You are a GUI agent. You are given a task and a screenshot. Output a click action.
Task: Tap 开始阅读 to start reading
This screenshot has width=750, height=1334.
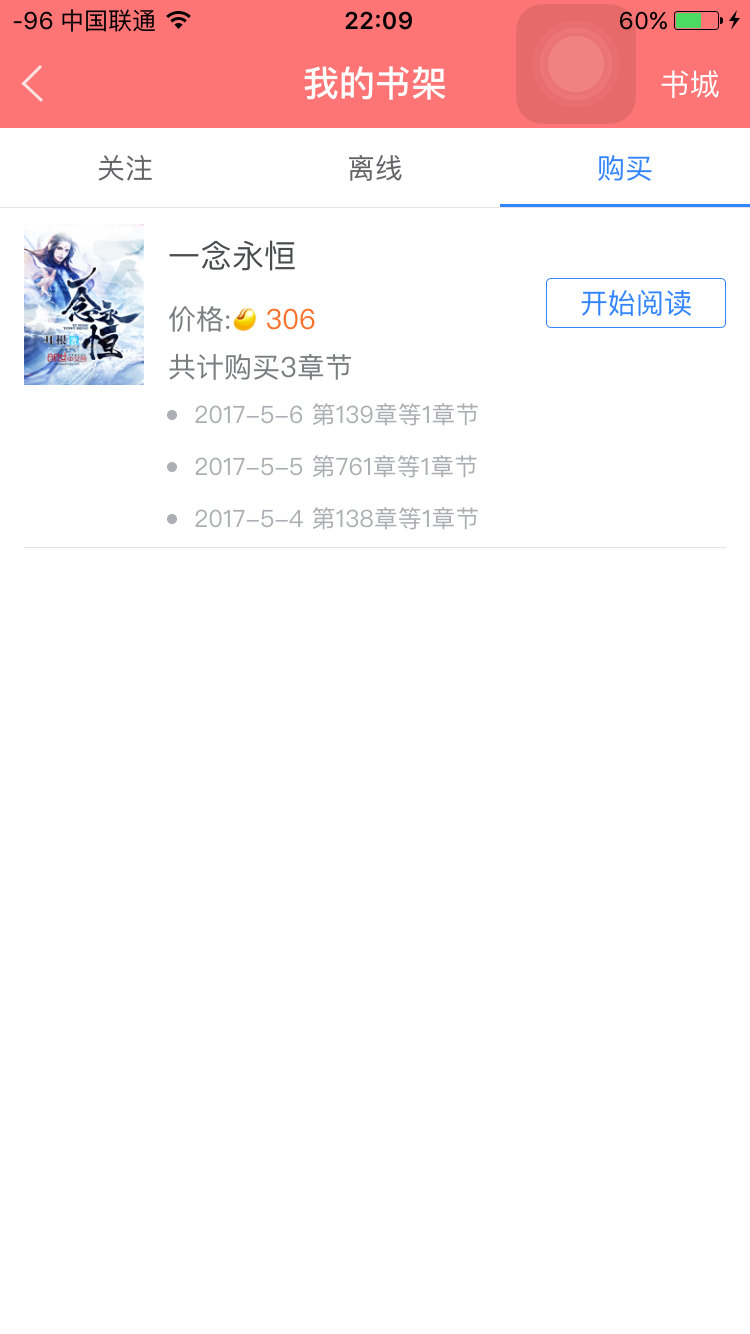tap(635, 303)
